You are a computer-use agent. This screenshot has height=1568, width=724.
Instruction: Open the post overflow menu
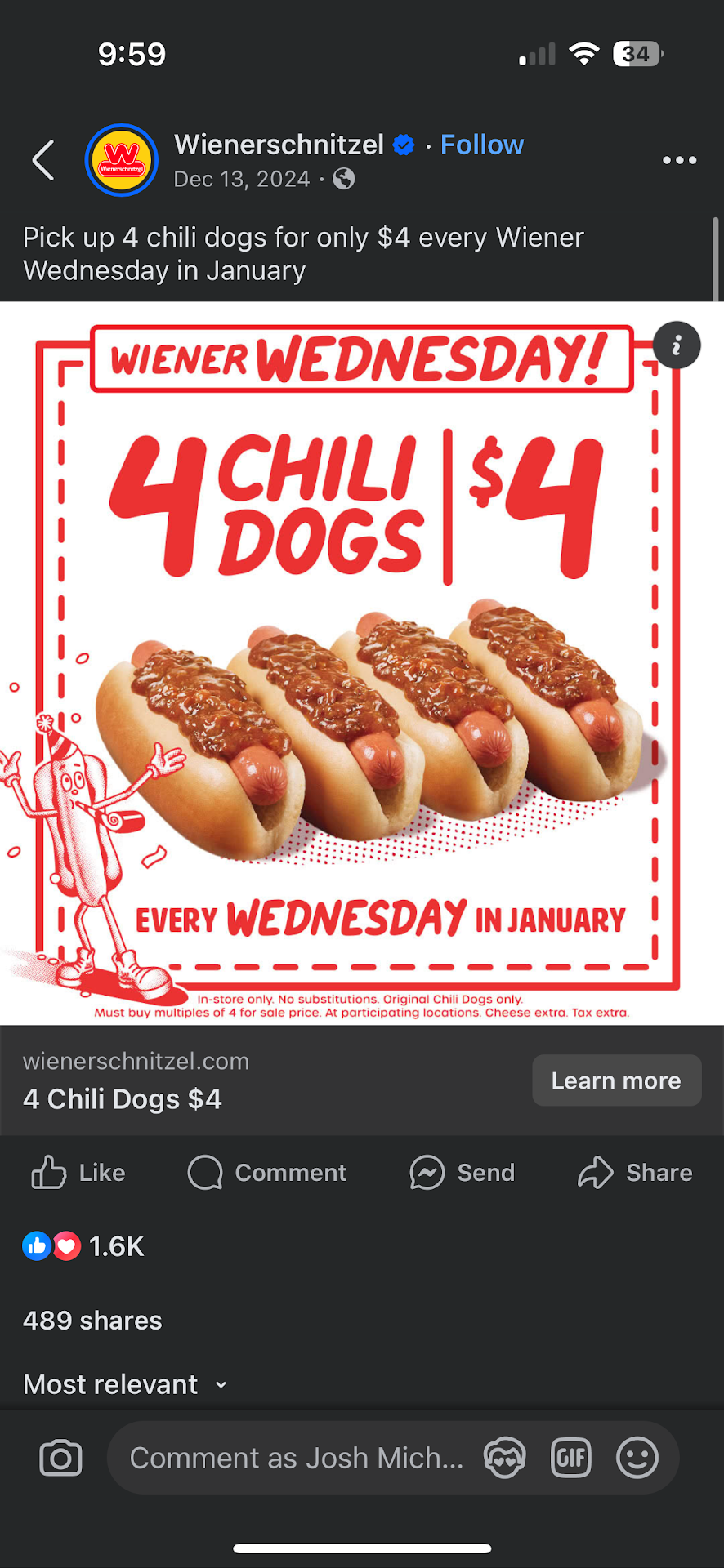click(679, 160)
